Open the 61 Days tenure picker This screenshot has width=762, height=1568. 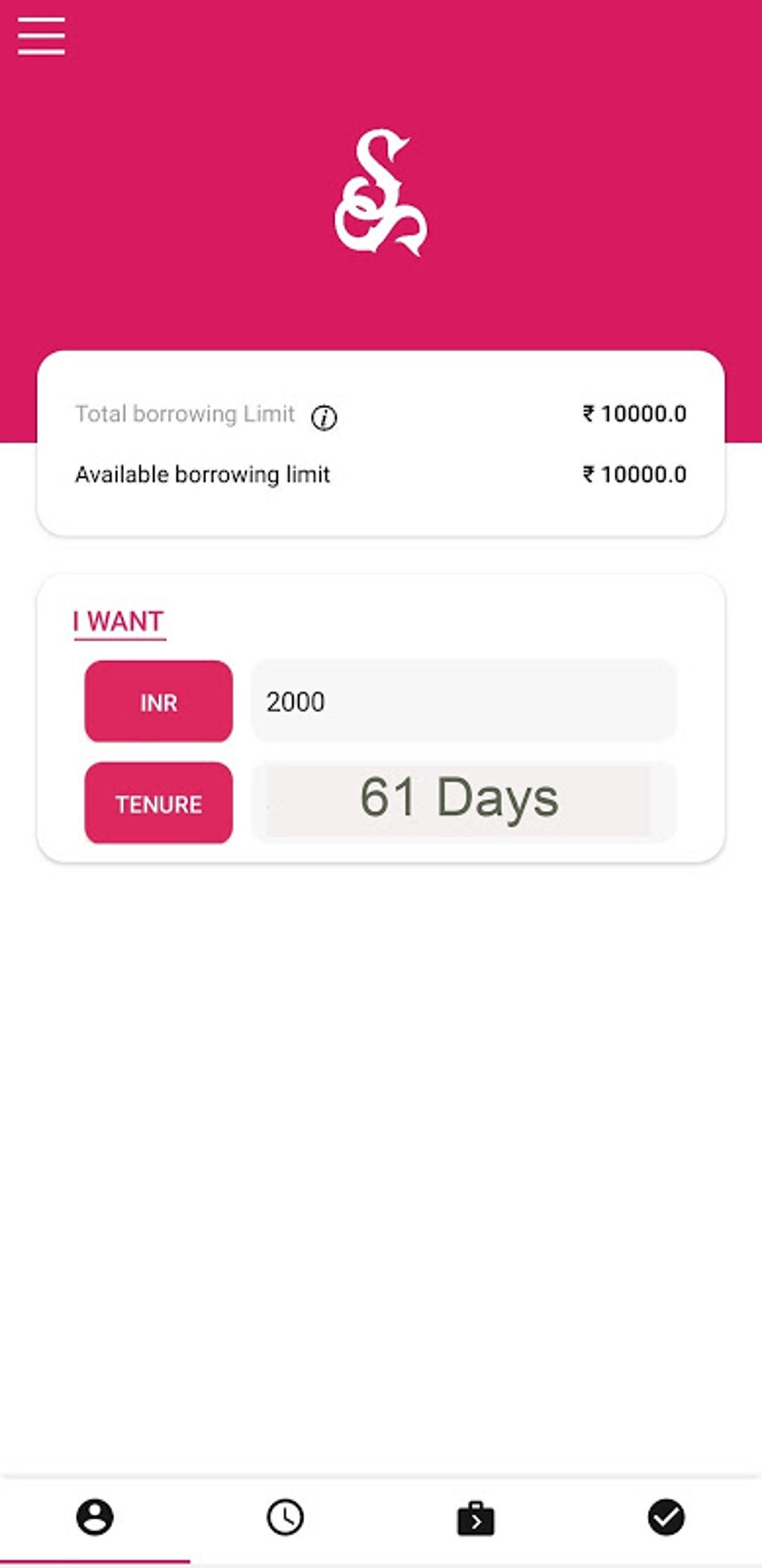pyautogui.click(x=459, y=799)
